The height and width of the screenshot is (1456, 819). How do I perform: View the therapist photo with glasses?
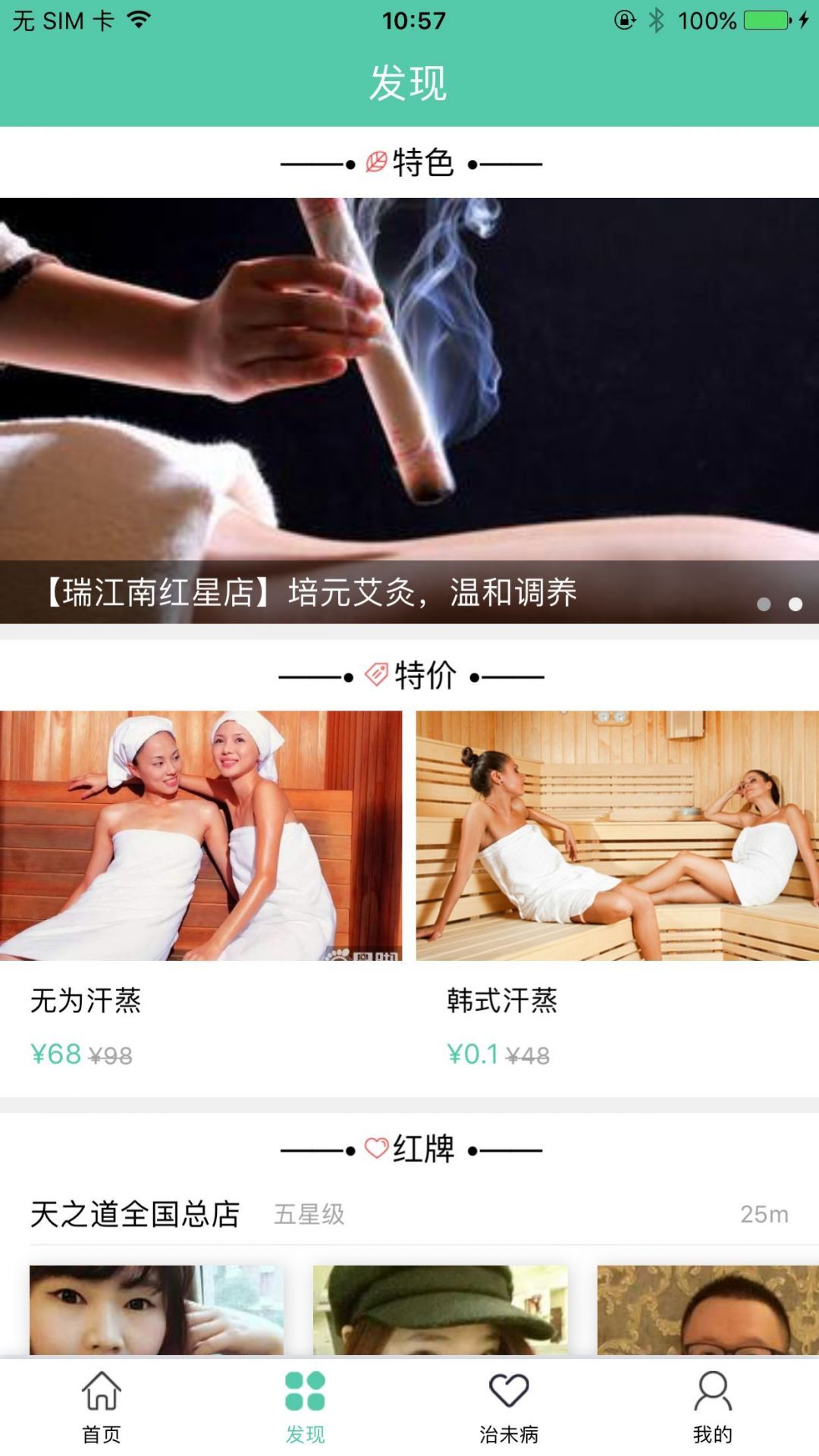(x=708, y=1310)
